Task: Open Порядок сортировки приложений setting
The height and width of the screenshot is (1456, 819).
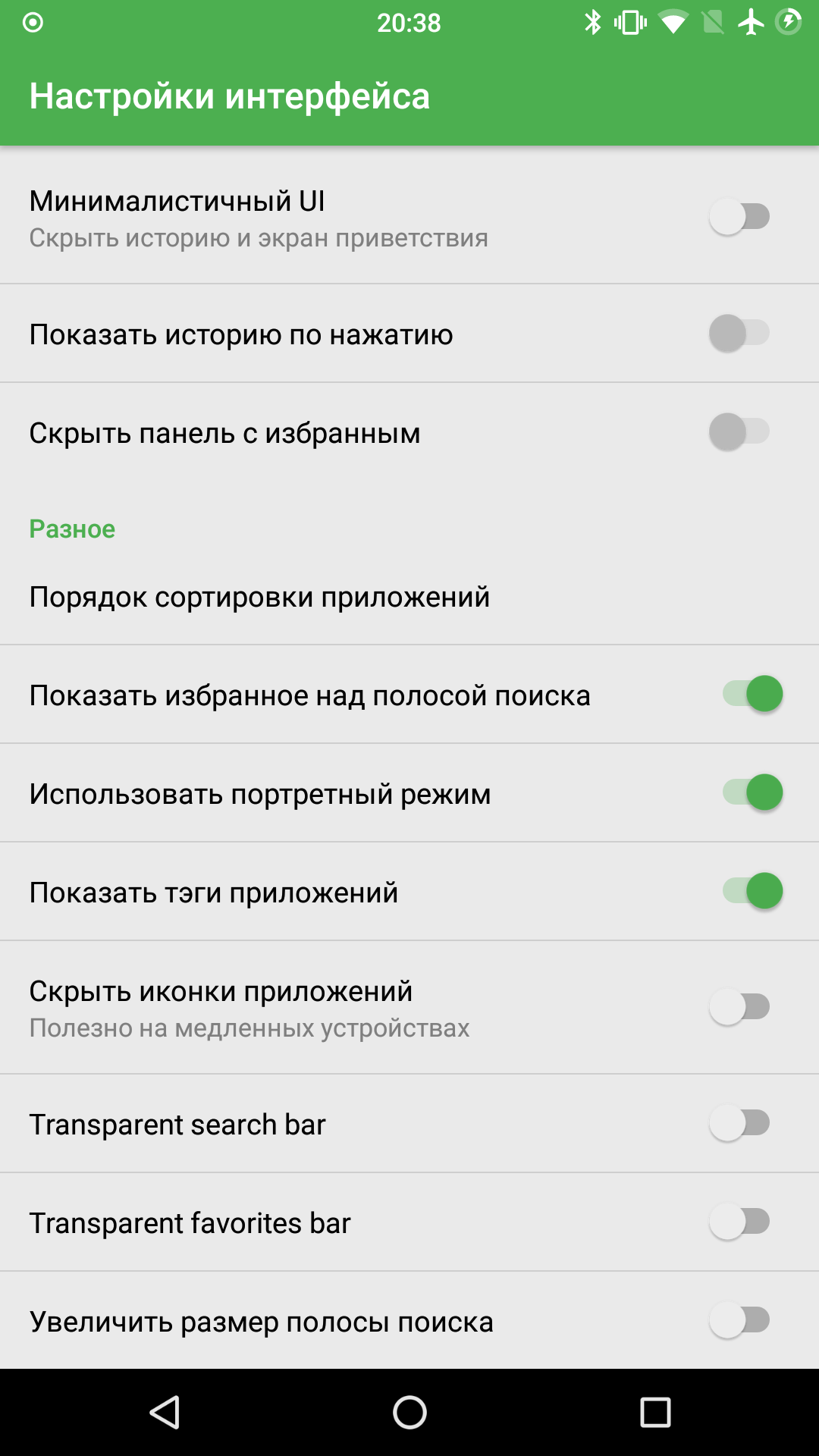Action: point(409,597)
